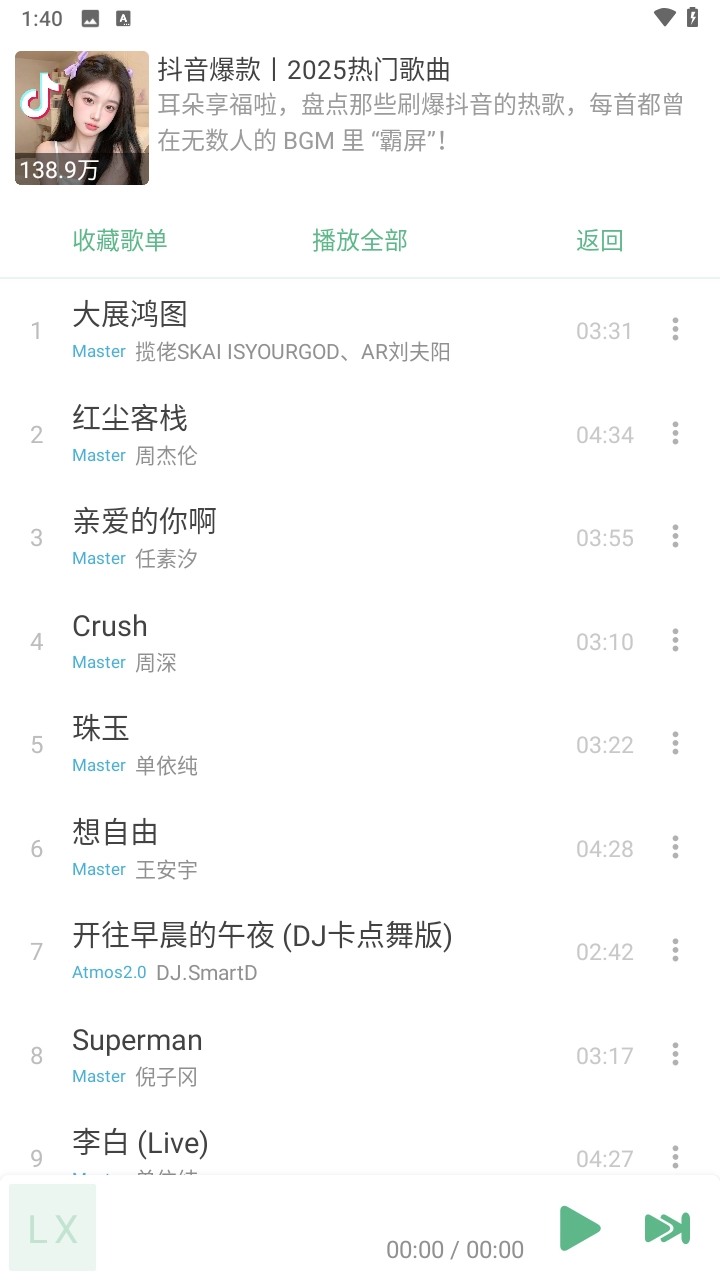Image resolution: width=720 pixels, height=1280 pixels.
Task: Tap 播放全部 to play all songs
Action: 360,241
